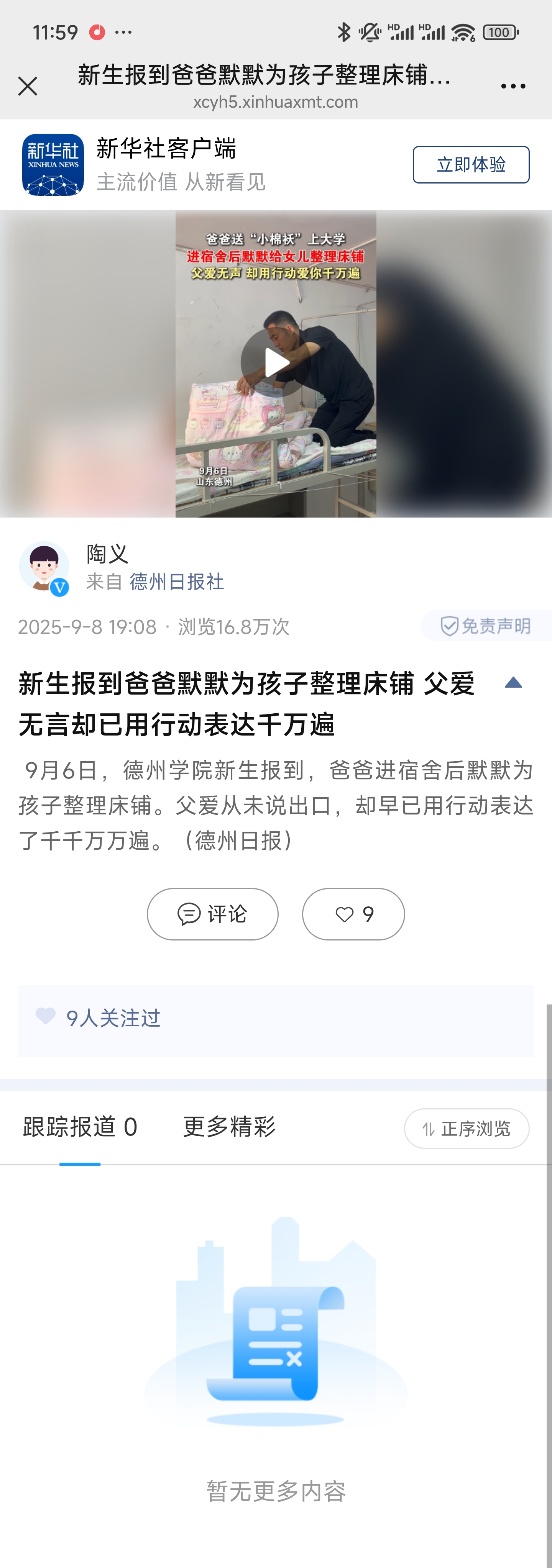Viewport: 552px width, 1568px height.
Task: Open the 德州日报社 source link
Action: (177, 582)
